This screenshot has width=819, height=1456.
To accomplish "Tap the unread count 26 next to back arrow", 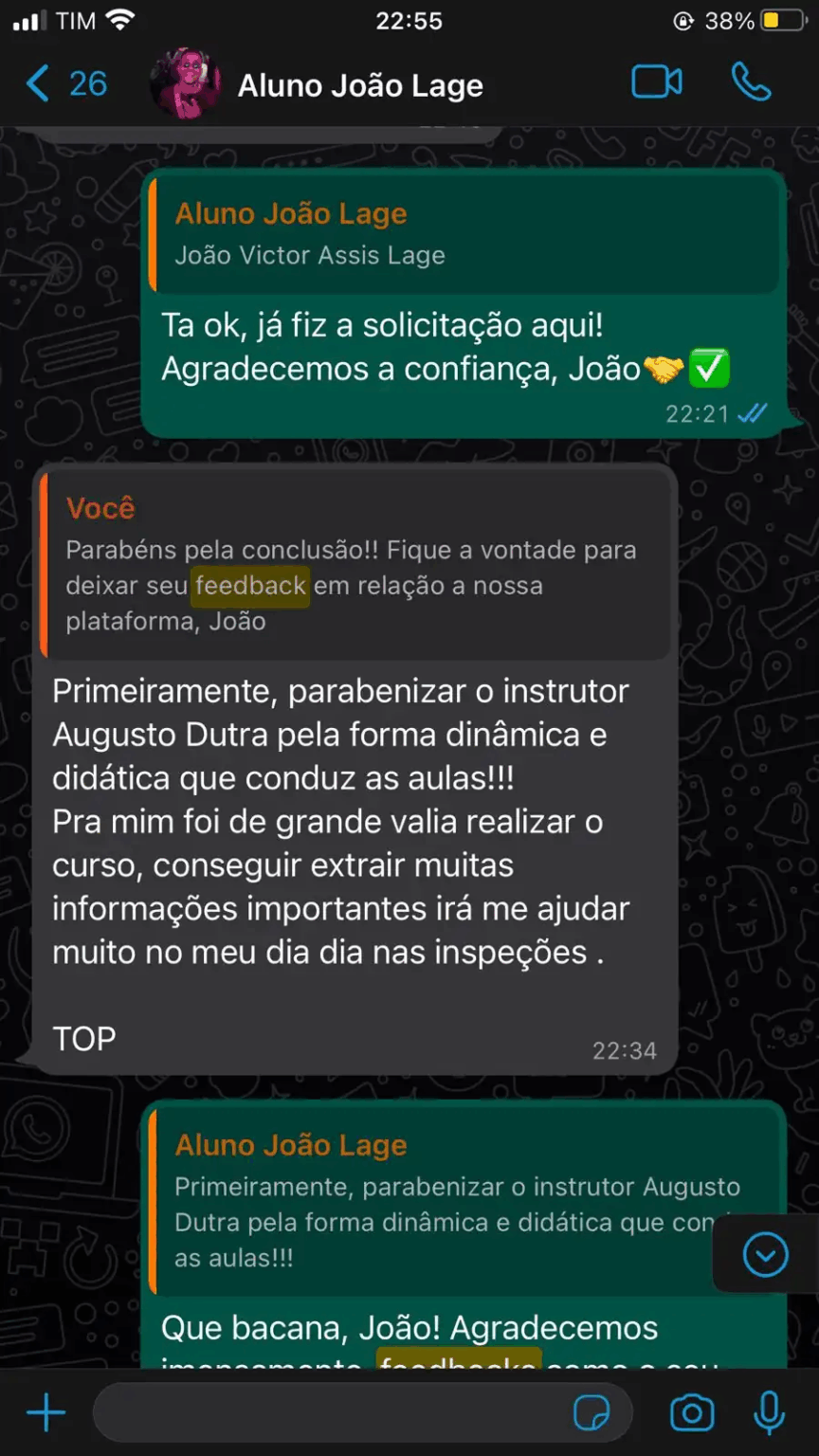I will (85, 83).
